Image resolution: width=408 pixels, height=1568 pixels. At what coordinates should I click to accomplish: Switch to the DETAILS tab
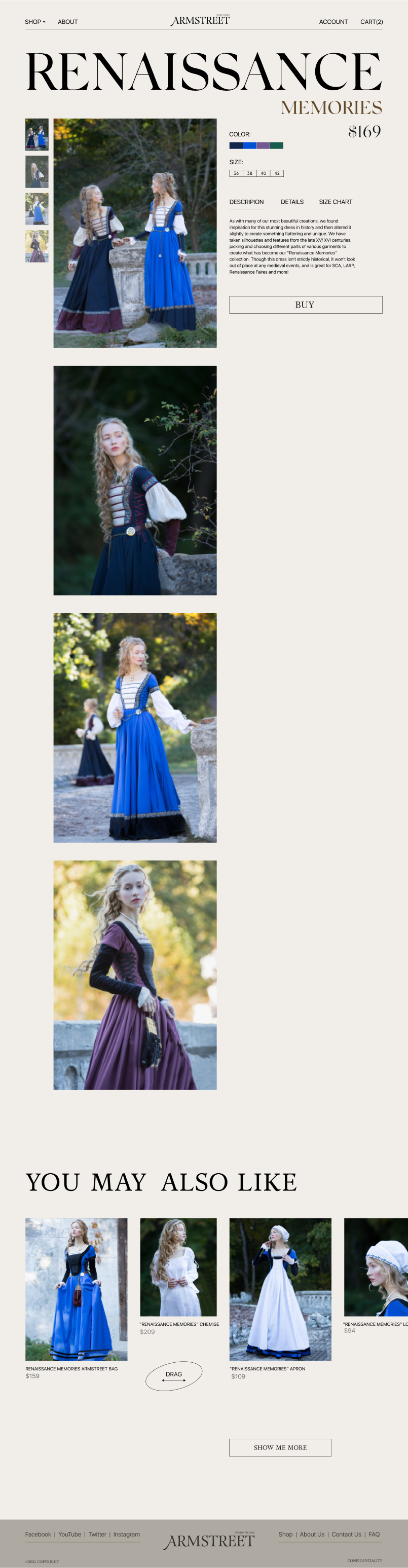(x=292, y=202)
